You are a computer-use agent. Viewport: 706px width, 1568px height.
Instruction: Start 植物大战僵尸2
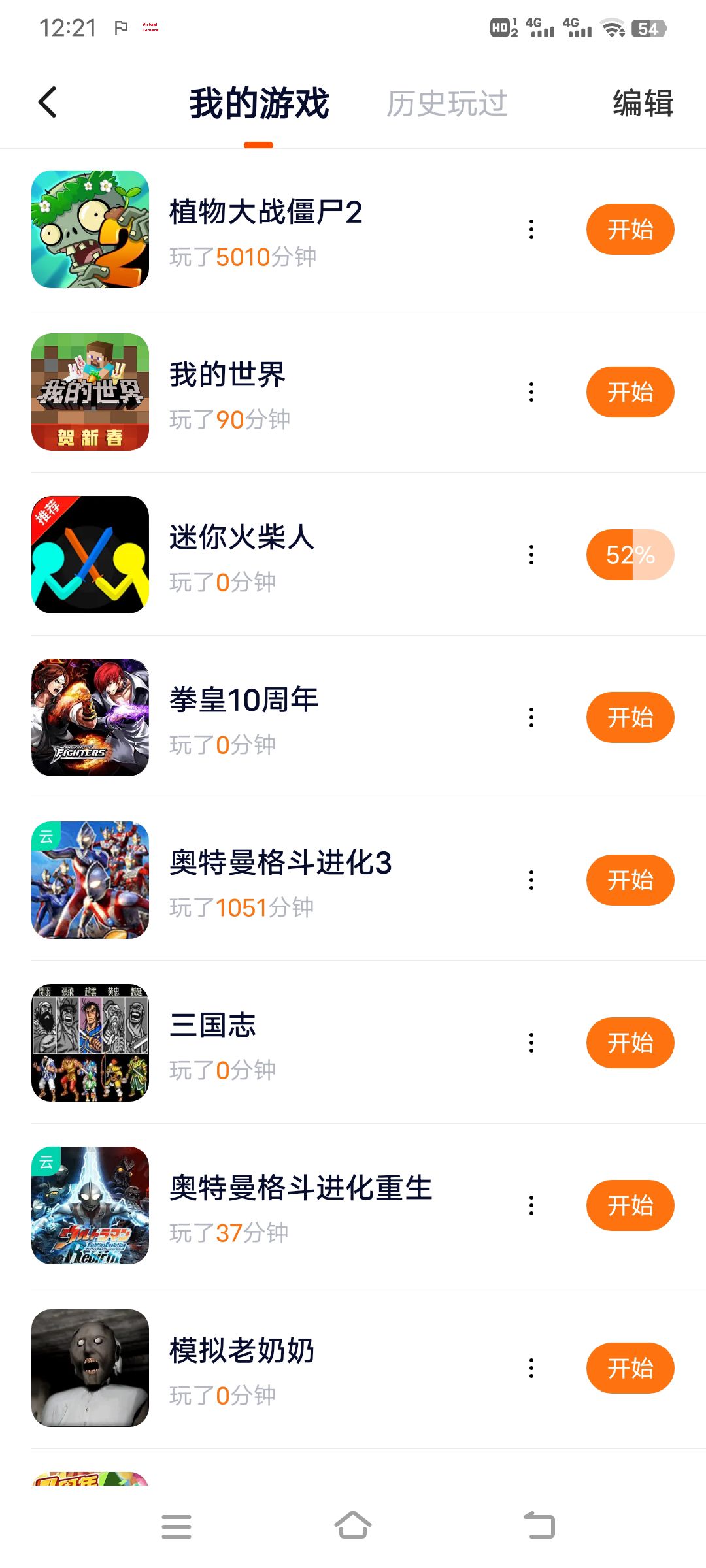(630, 229)
